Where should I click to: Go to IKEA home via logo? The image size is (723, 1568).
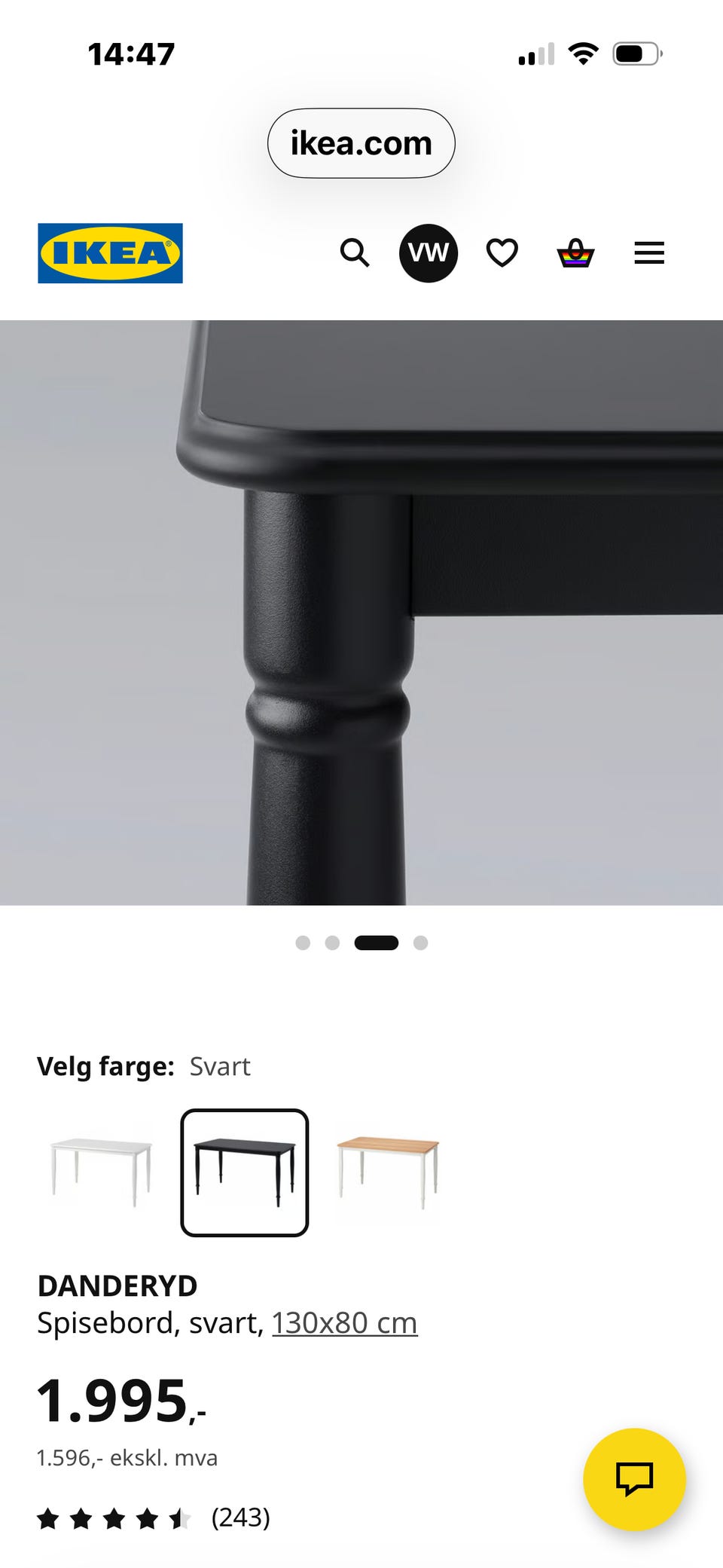(x=111, y=253)
